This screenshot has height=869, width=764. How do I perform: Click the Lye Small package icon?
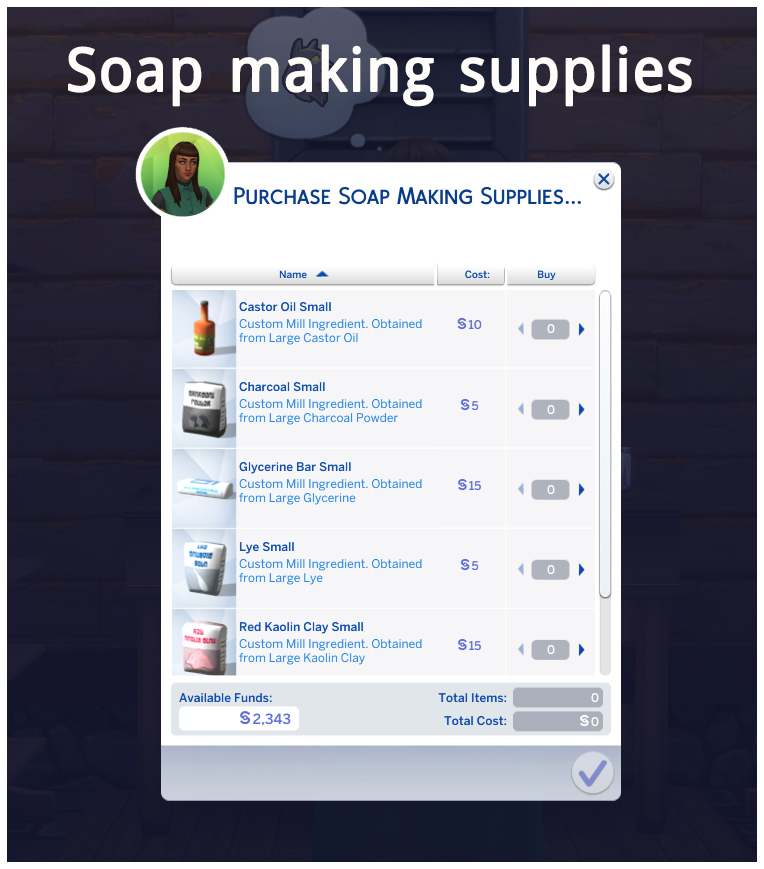click(204, 568)
